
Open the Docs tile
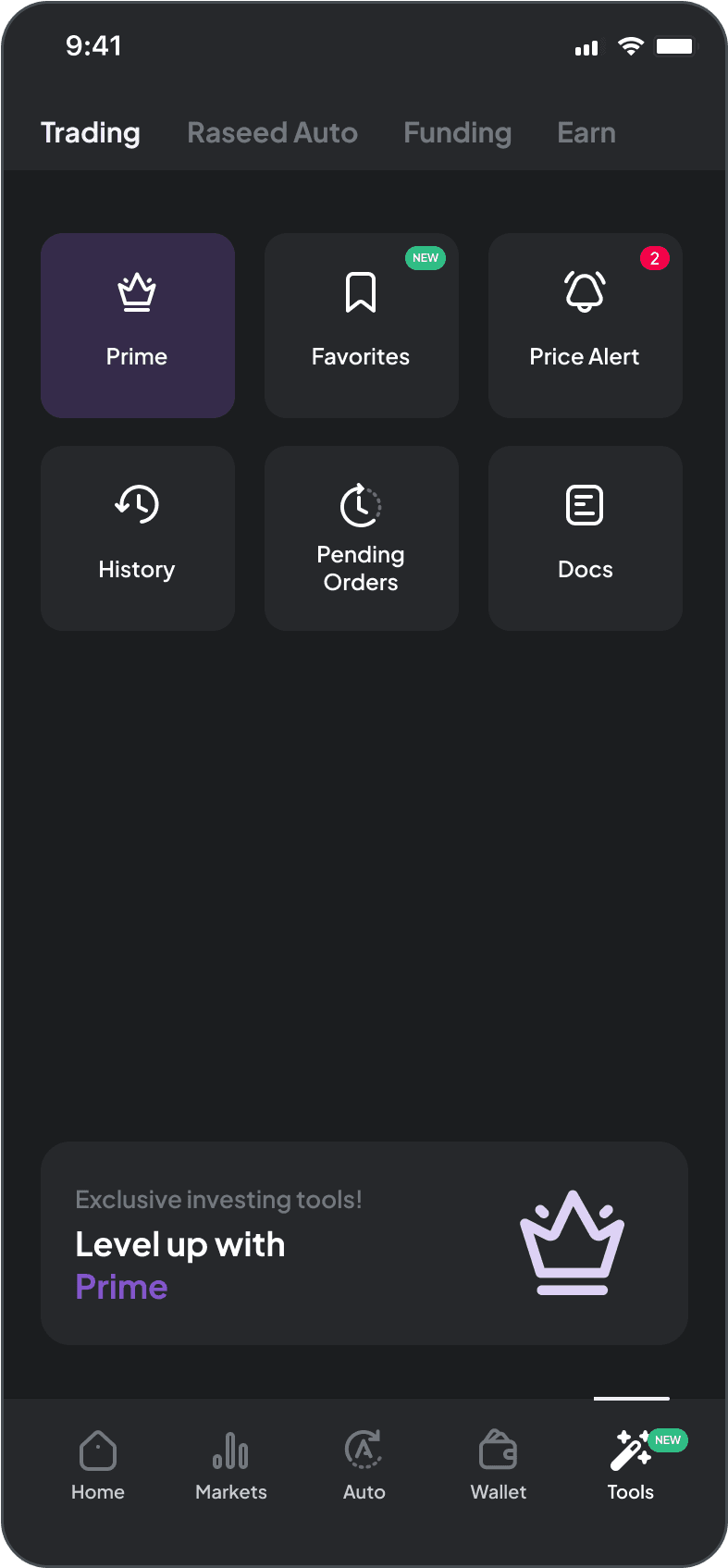point(585,537)
